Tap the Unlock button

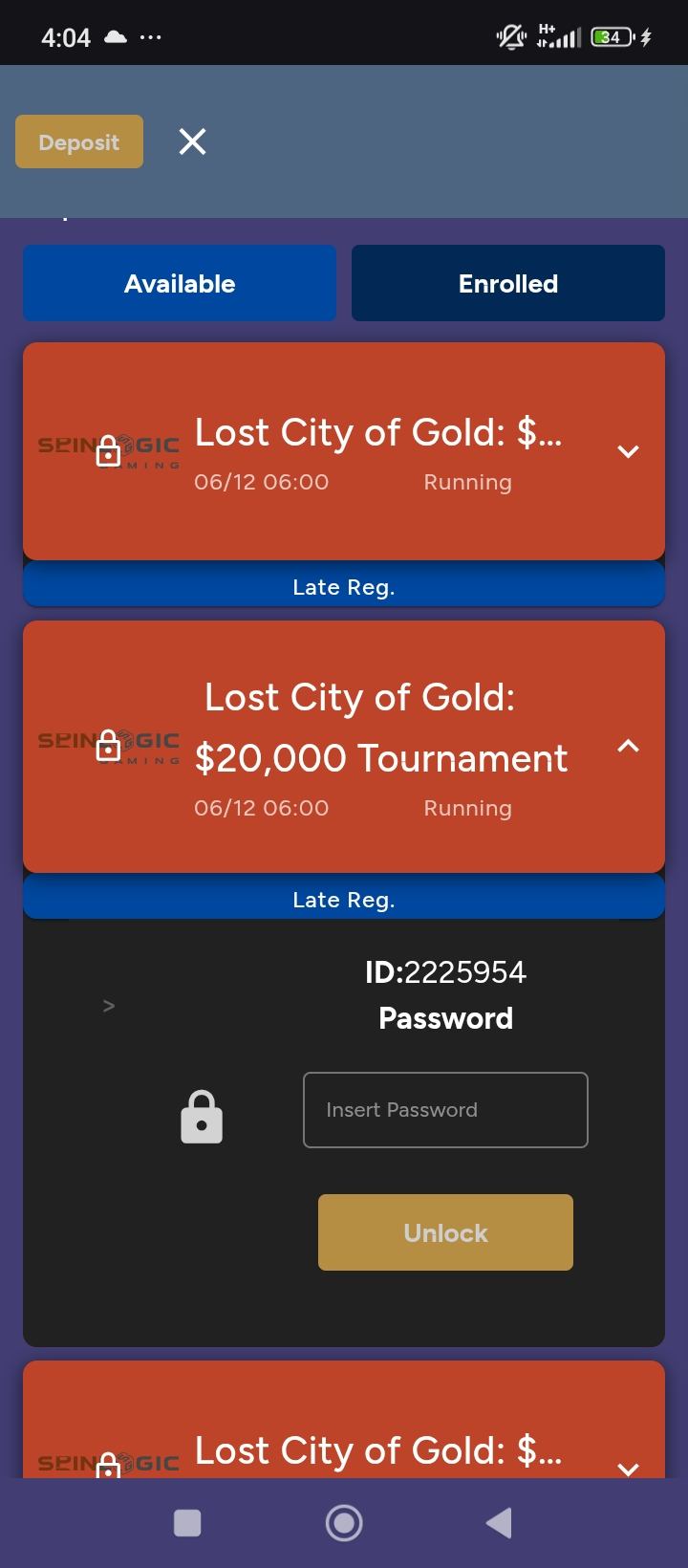click(445, 1232)
